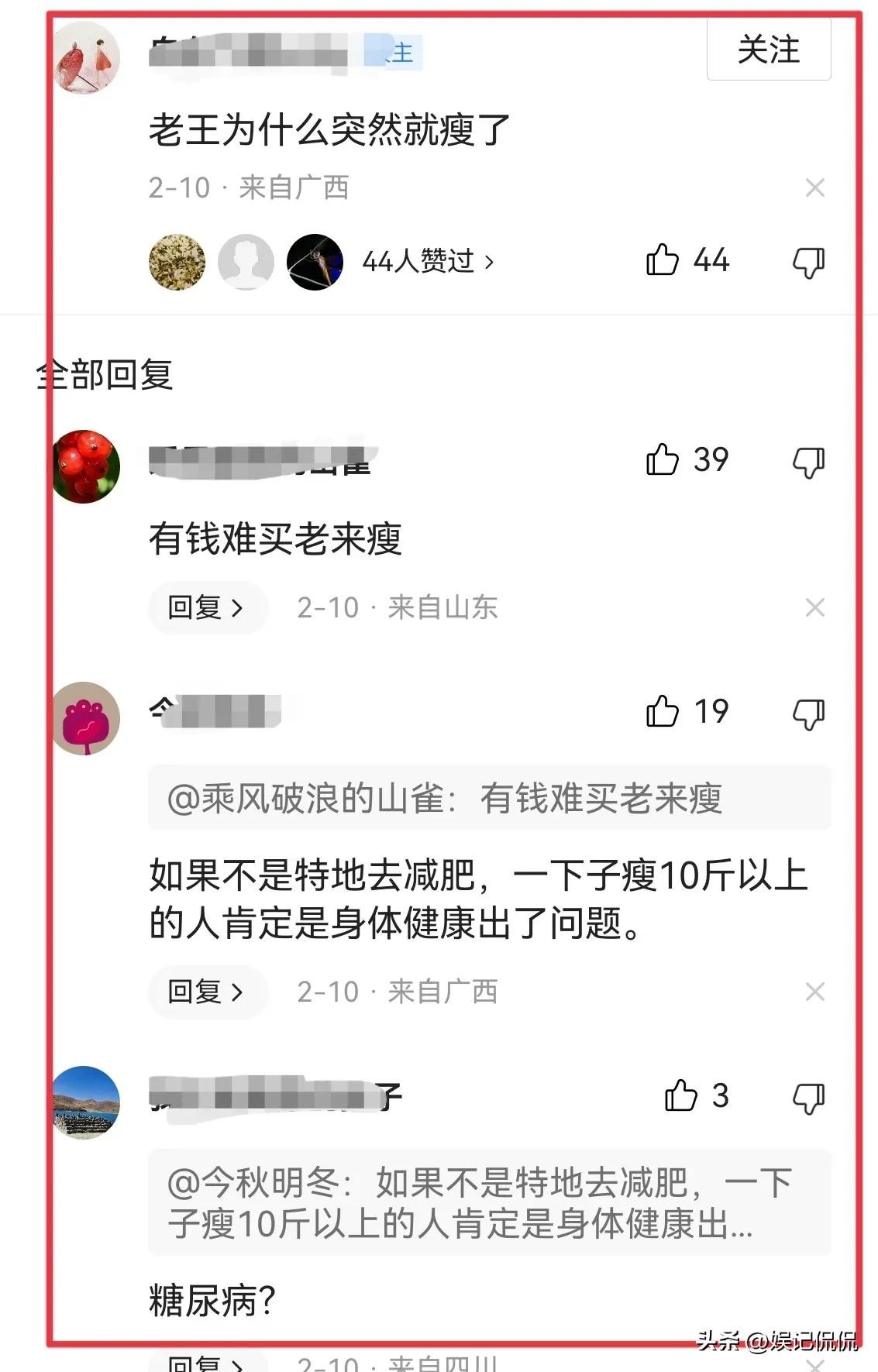Open the 44人赞过 likers list
878x1372 pixels.
[427, 262]
